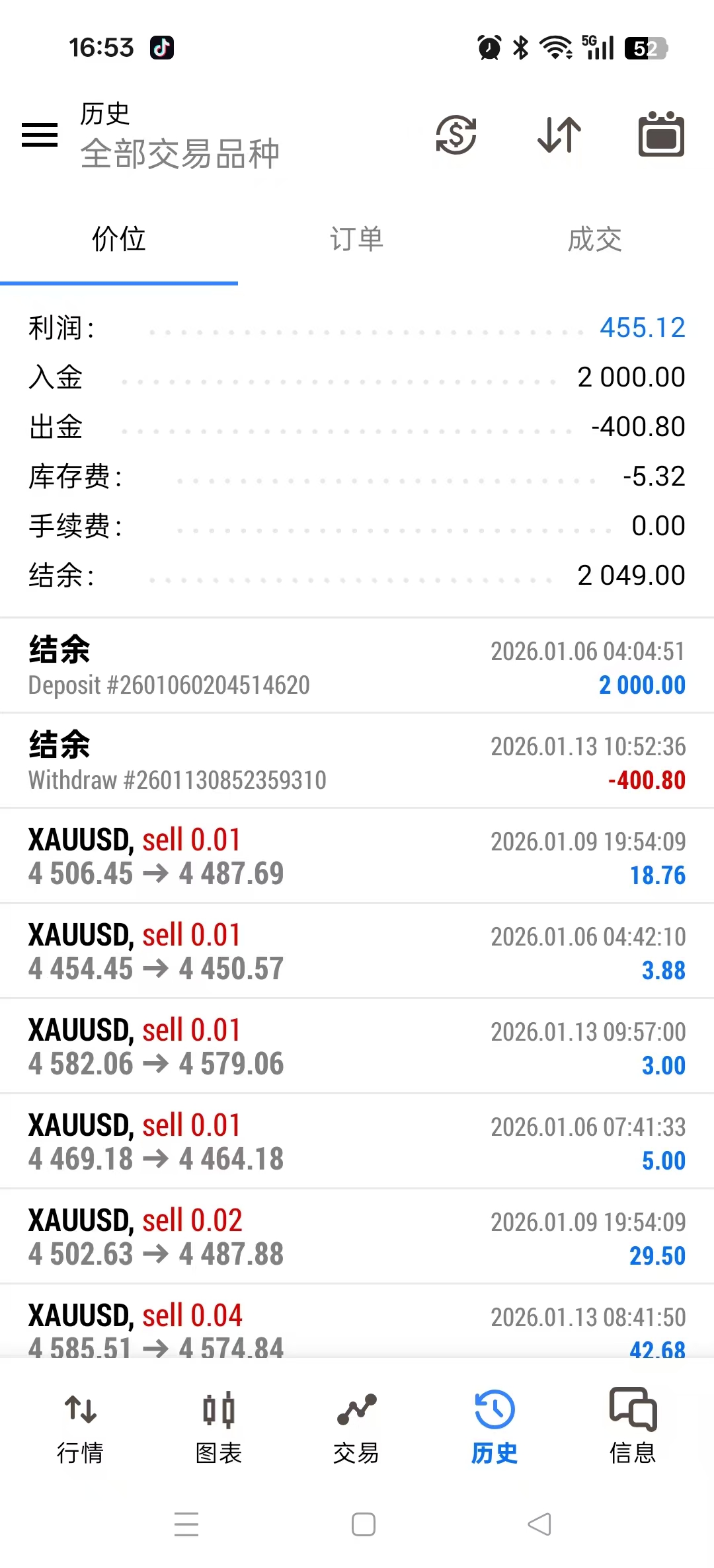Select the 价位 tab
The width and height of the screenshot is (714, 1568).
(119, 239)
